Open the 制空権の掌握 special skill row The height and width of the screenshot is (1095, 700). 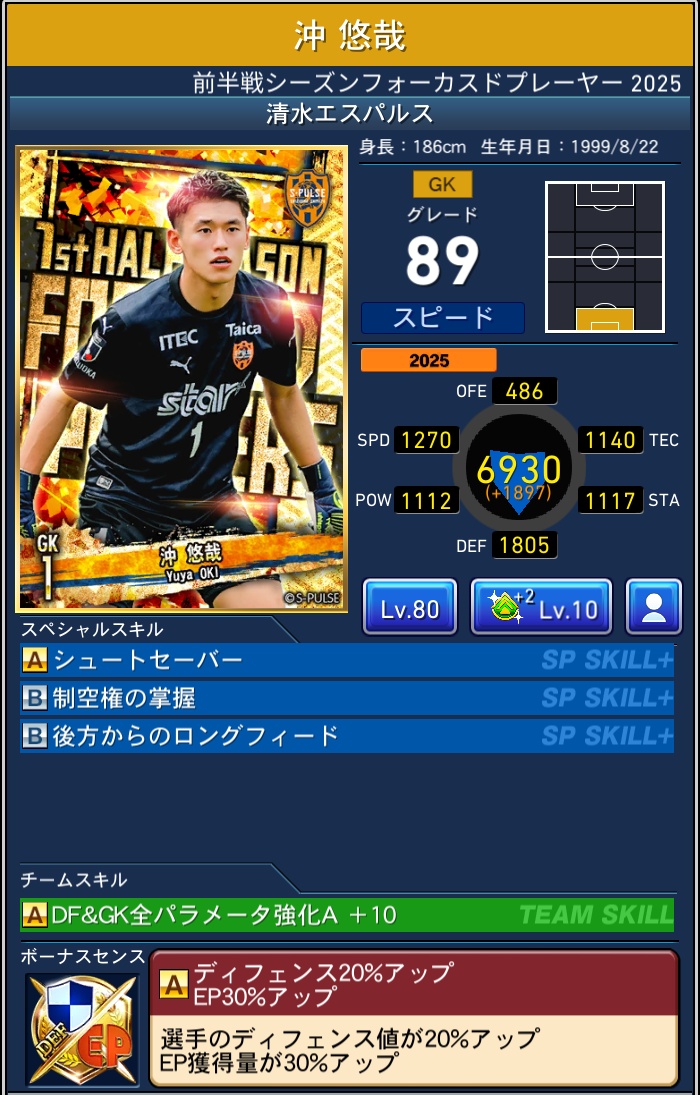coord(347,698)
